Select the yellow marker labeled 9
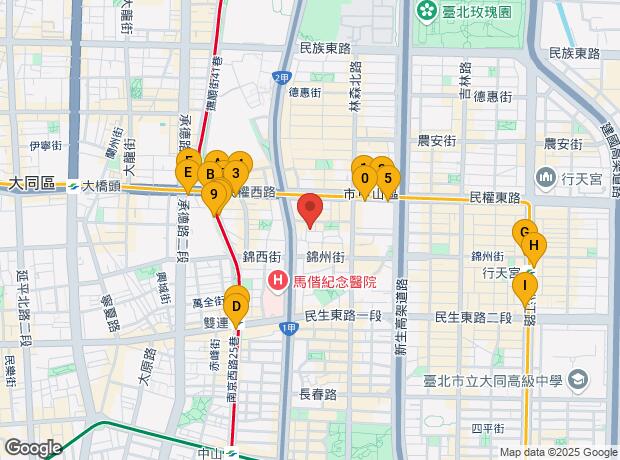Image resolution: width=620 pixels, height=460 pixels. pos(215,193)
